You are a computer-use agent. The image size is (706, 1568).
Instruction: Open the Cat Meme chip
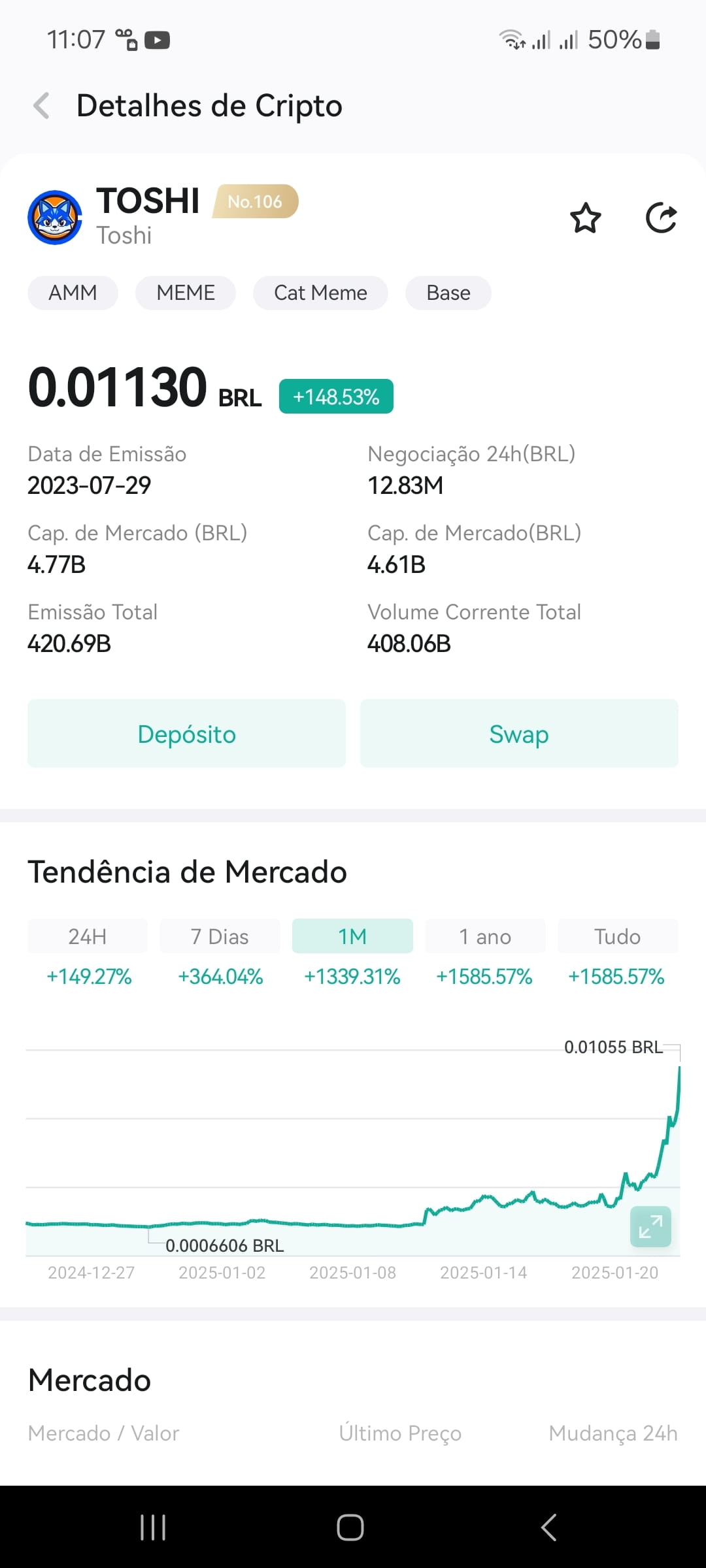tap(320, 293)
